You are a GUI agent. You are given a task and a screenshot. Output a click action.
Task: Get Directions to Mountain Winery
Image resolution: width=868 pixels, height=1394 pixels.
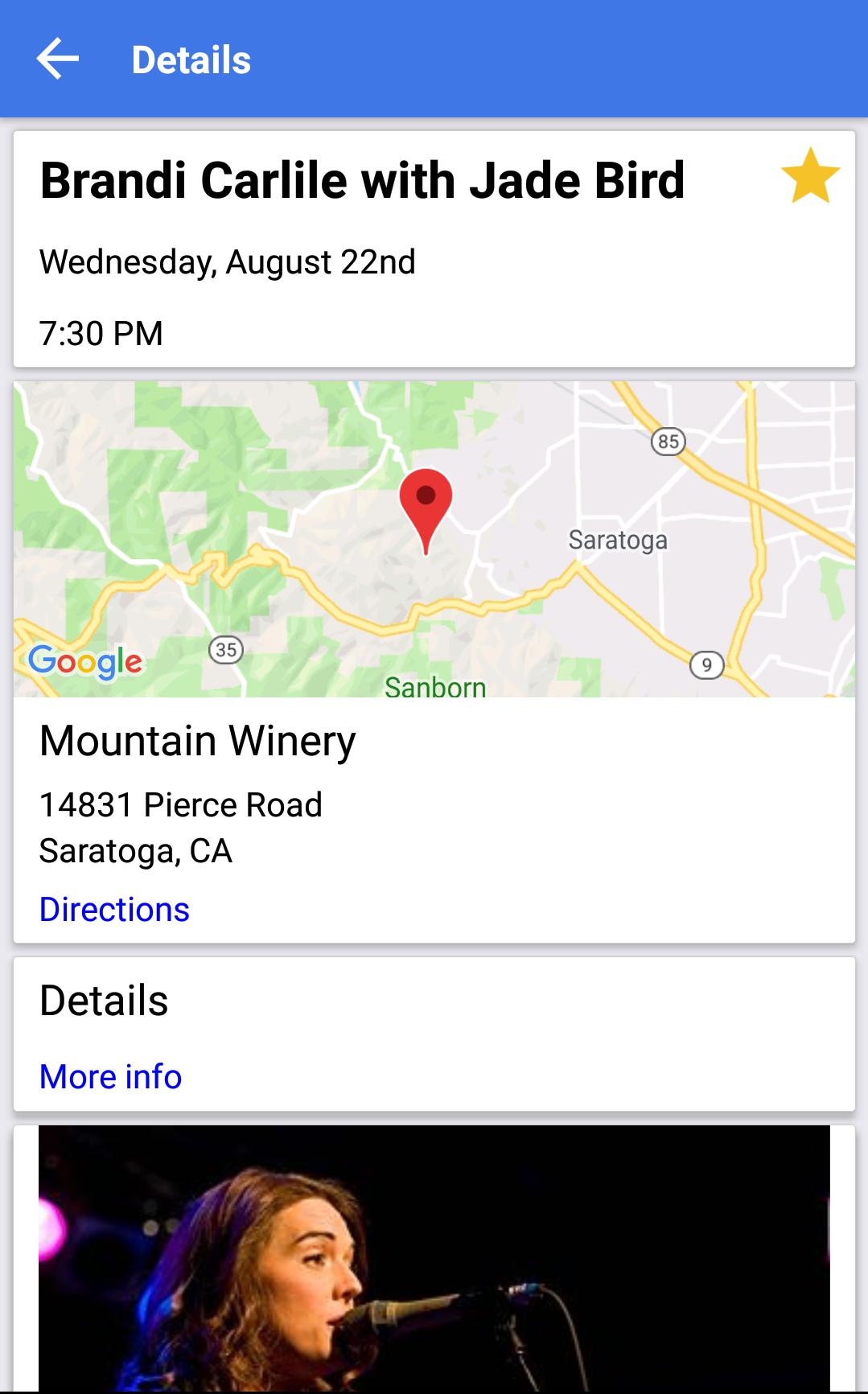point(114,910)
